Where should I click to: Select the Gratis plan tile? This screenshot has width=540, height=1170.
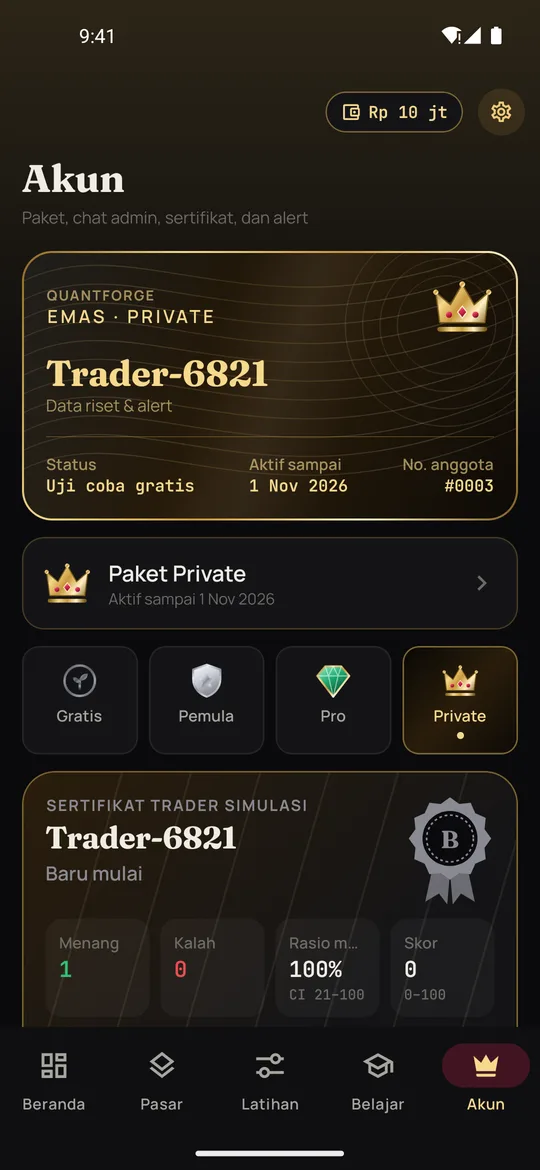click(x=80, y=700)
